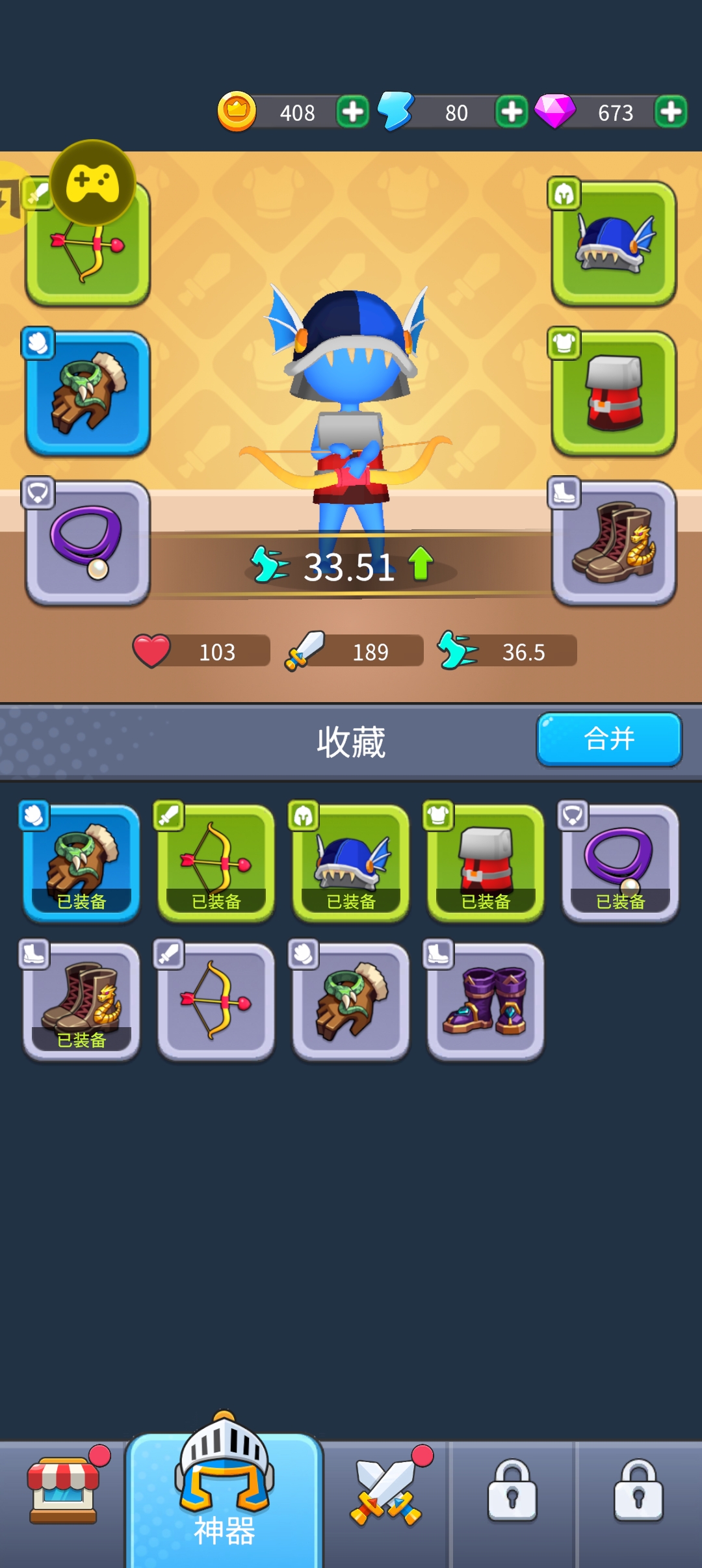The width and height of the screenshot is (702, 1568).
Task: Open the equipped brown boots slot beside the character
Action: click(614, 543)
